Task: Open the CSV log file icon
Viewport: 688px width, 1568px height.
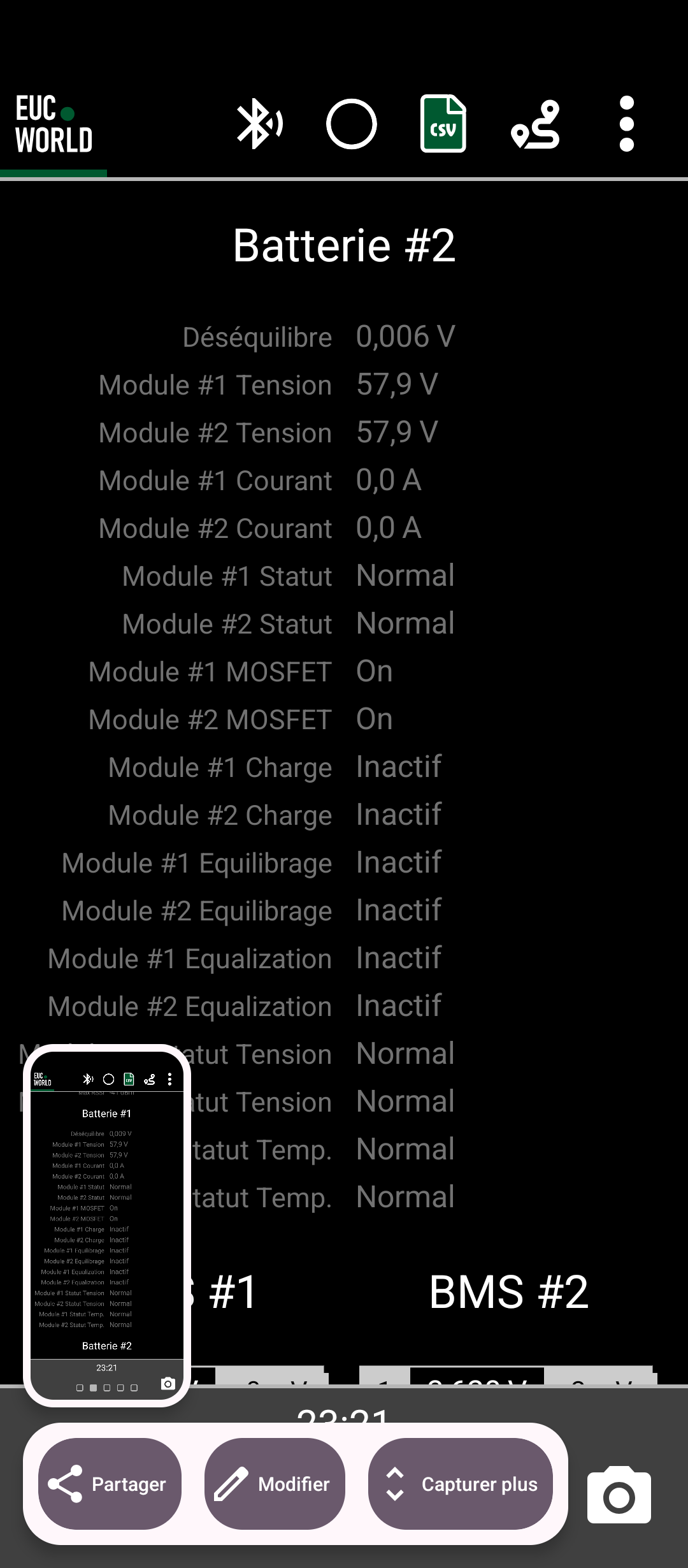Action: click(x=443, y=124)
